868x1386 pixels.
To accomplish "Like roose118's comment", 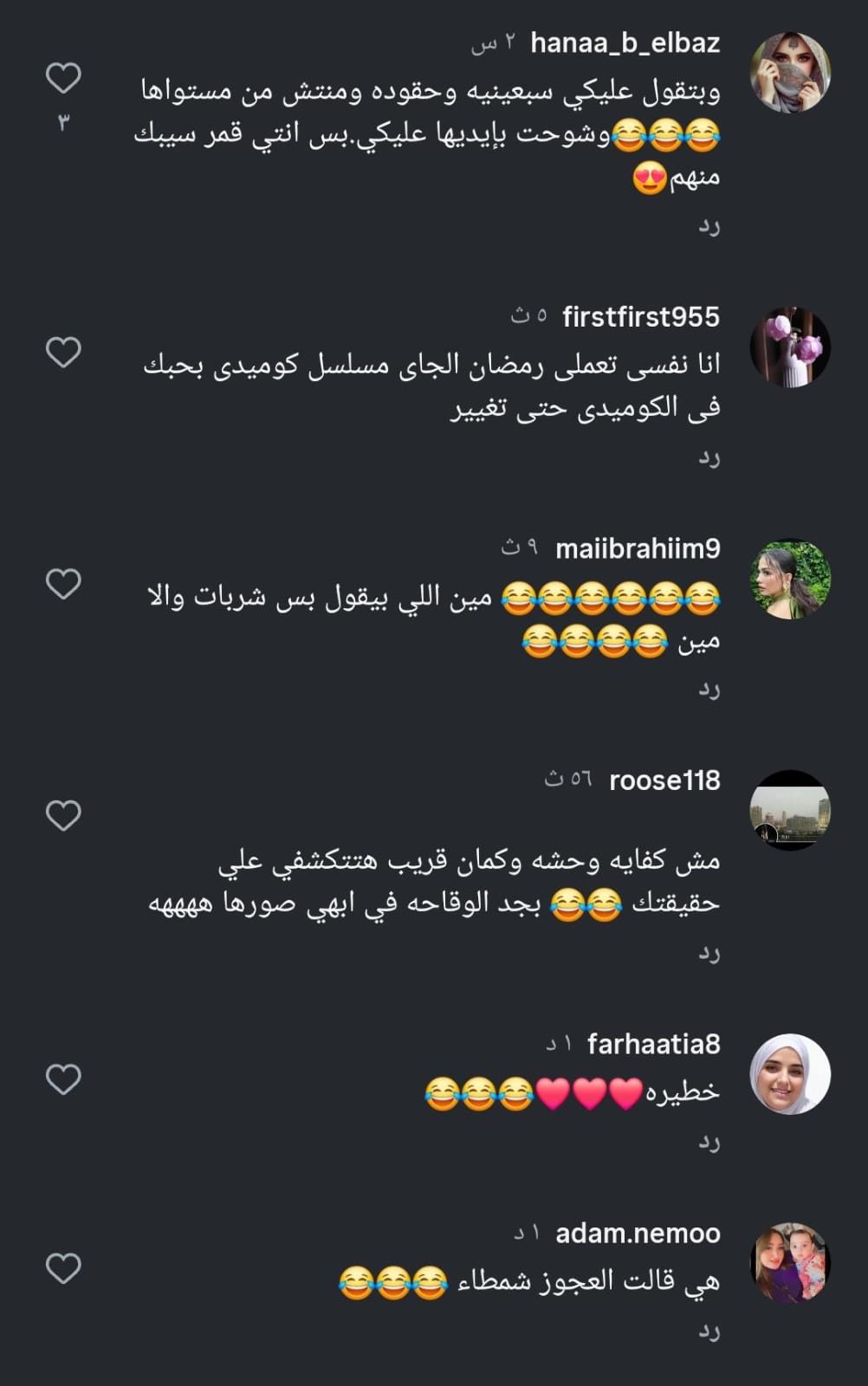I will [63, 815].
